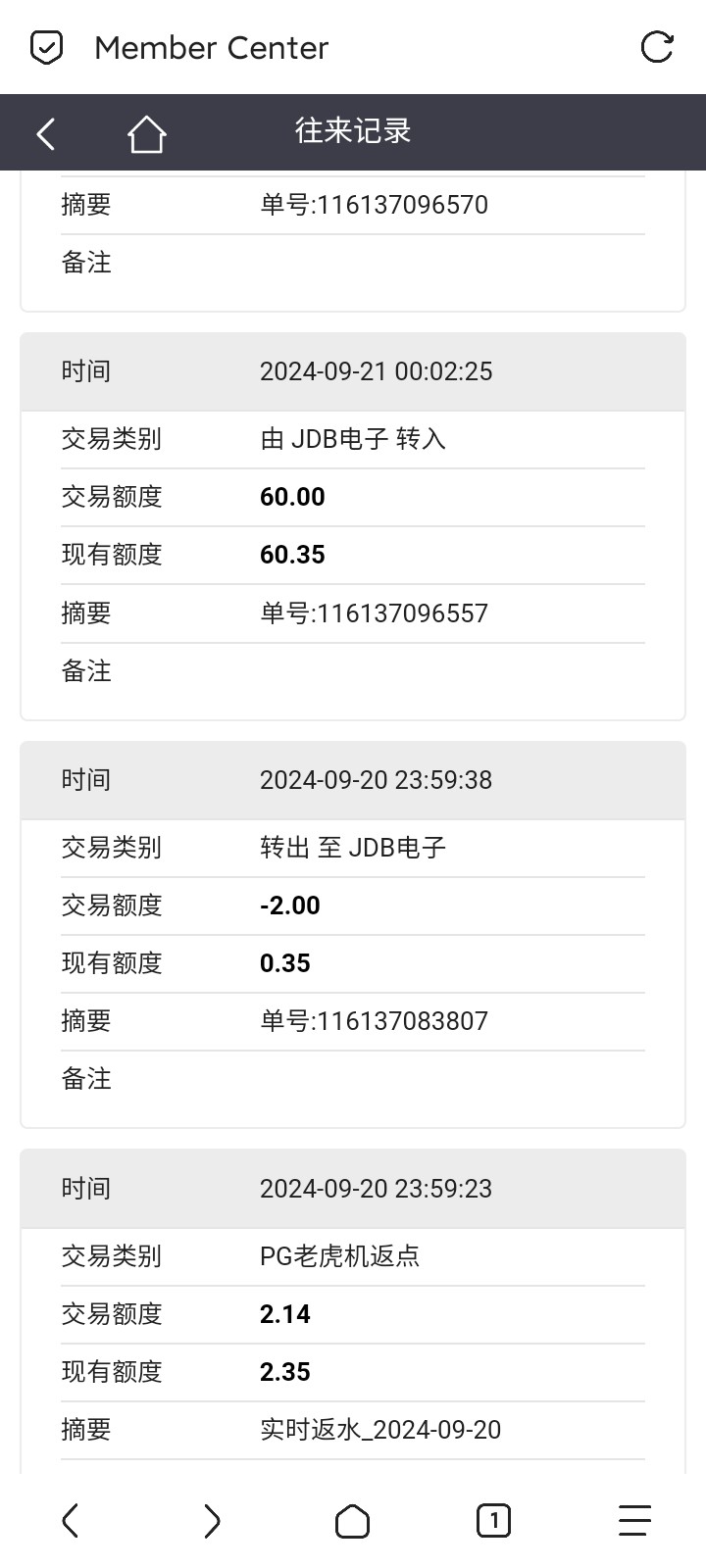Open the browser home button
706x1568 pixels.
point(352,1521)
